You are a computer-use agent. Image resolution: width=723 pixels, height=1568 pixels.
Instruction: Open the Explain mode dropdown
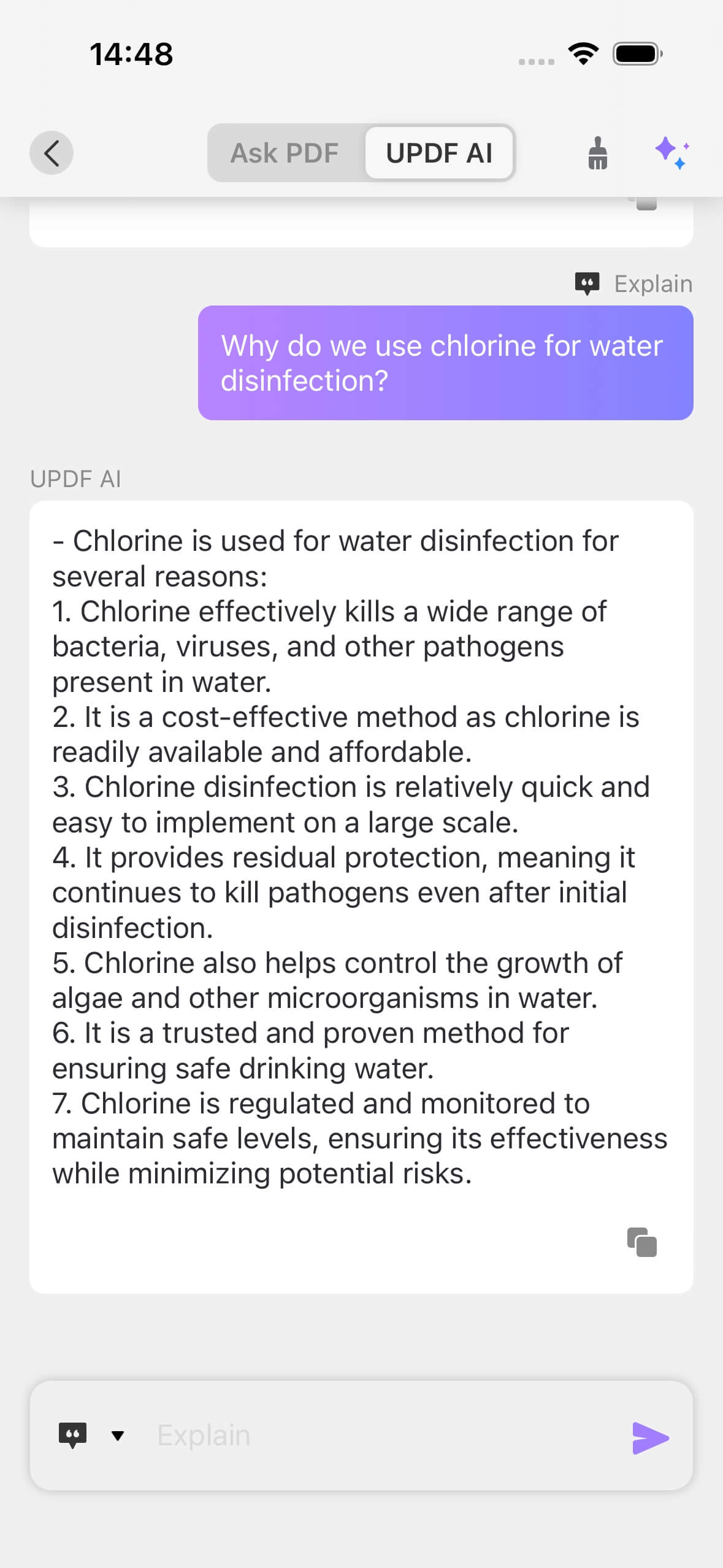(x=117, y=1435)
